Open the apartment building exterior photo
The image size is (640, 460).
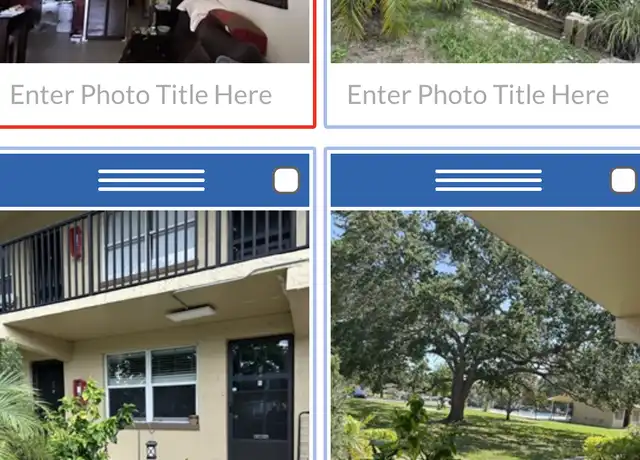(x=155, y=335)
